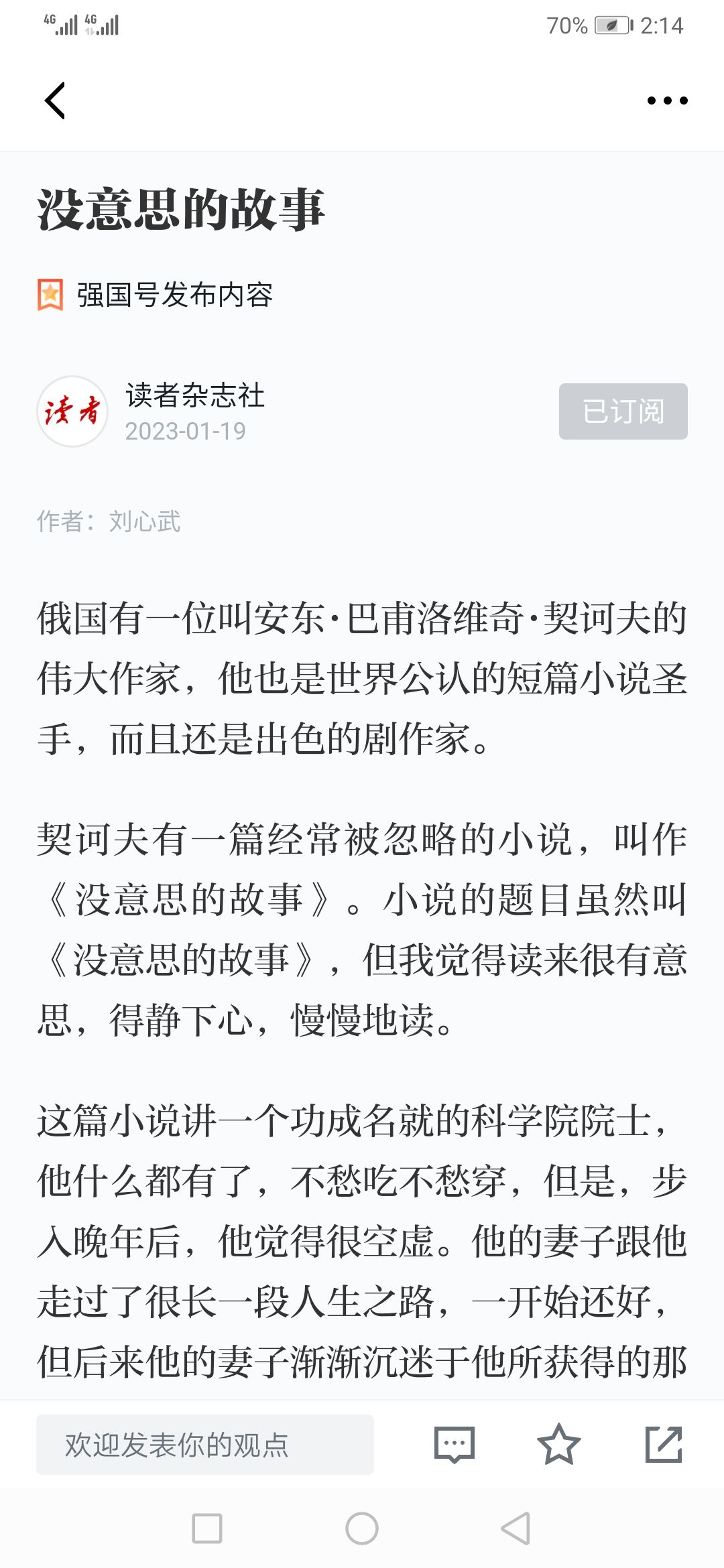Tap the 欢迎发表你的观点 comment field
This screenshot has height=1568, width=724.
[x=205, y=1445]
